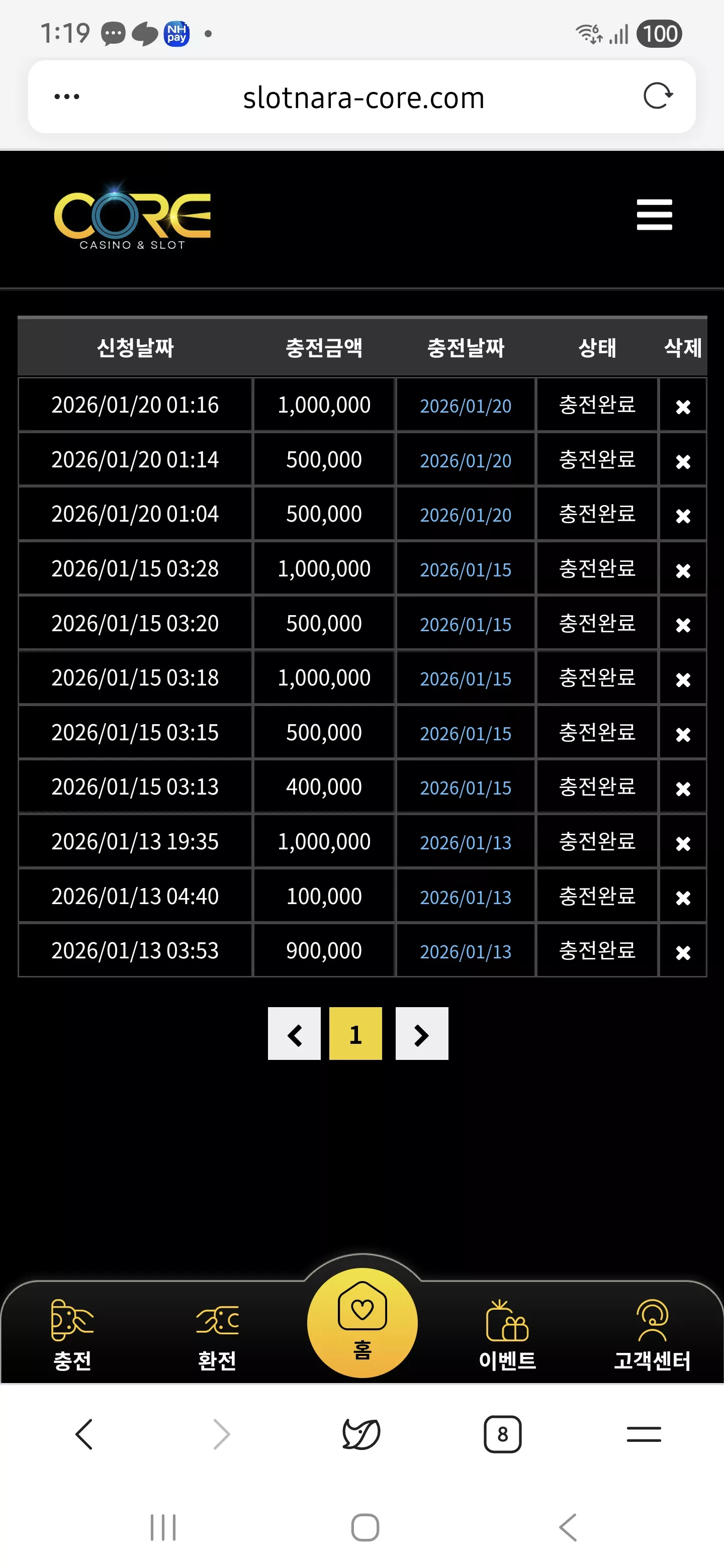The image size is (724, 1568).
Task: Open the hamburger menu
Action: (654, 214)
